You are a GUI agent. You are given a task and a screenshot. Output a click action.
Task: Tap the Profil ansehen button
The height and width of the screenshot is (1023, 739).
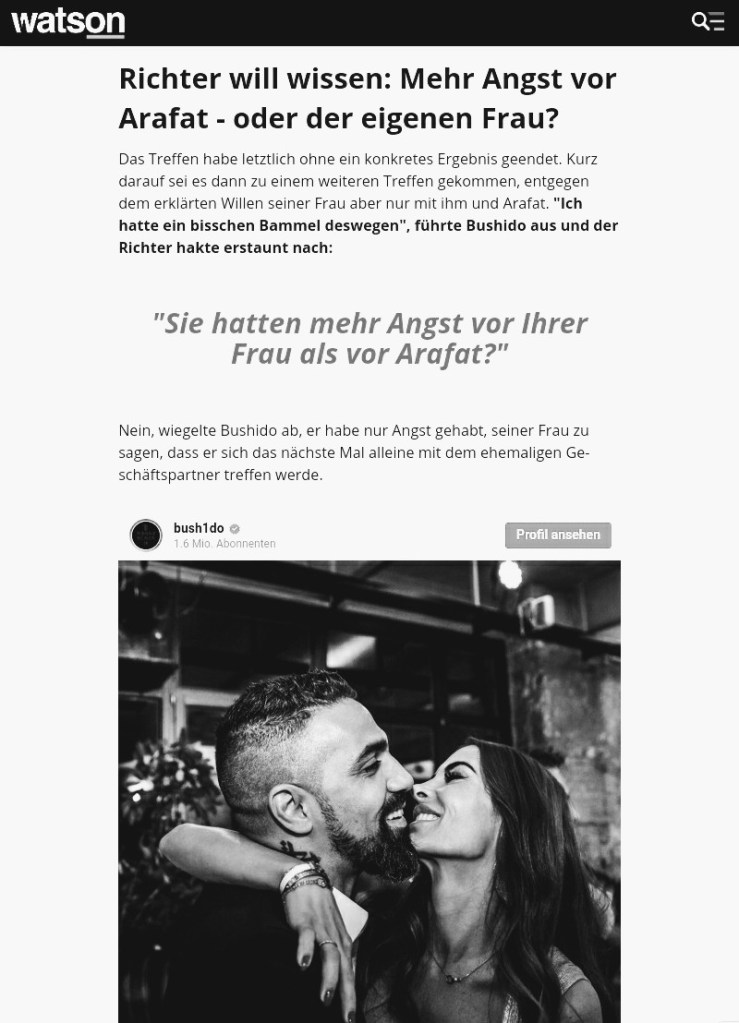pyautogui.click(x=558, y=535)
